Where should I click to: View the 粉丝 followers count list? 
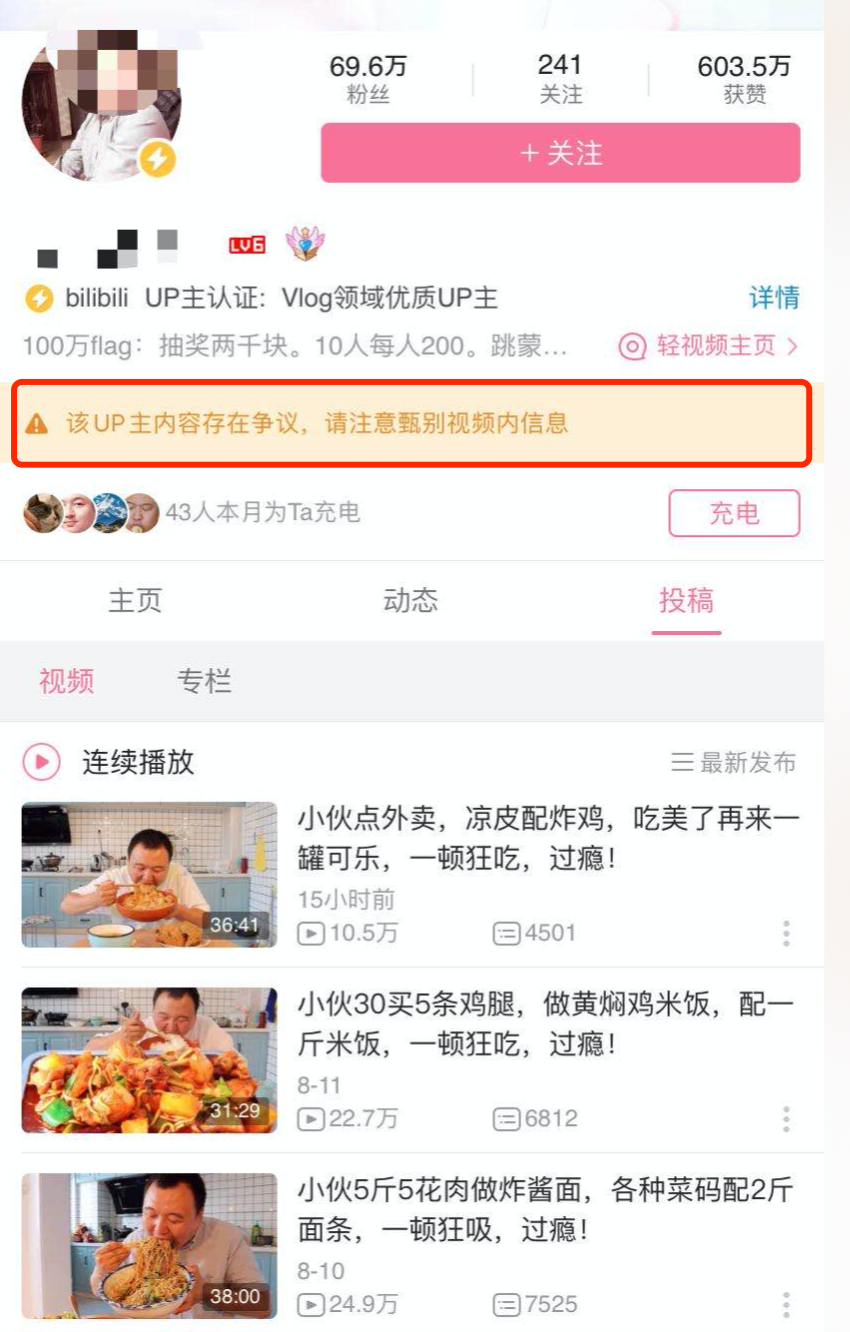pyautogui.click(x=368, y=79)
